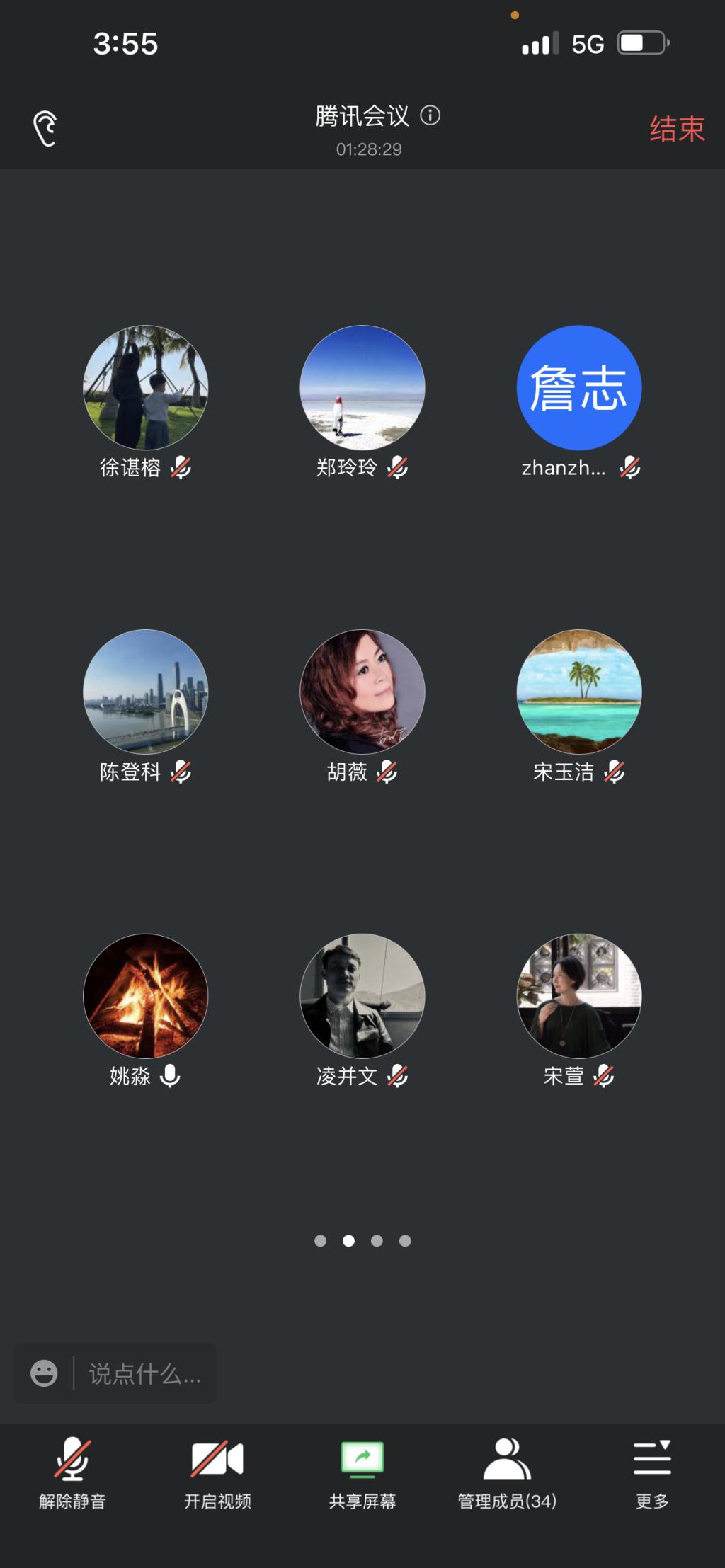Screen dimensions: 725x1568
Task: Choose participant 凌并文's avatar
Action: [x=362, y=996]
